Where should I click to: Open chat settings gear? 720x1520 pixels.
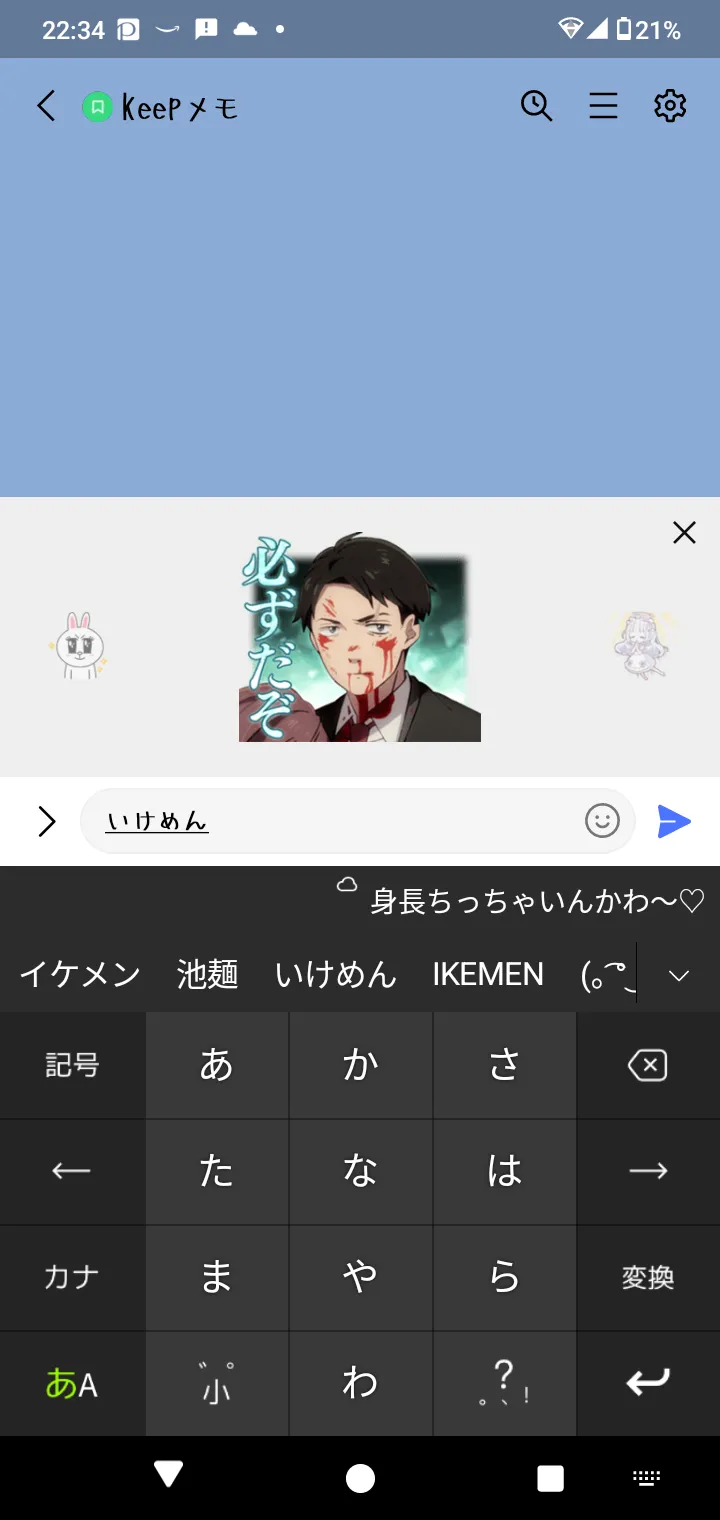(x=670, y=105)
